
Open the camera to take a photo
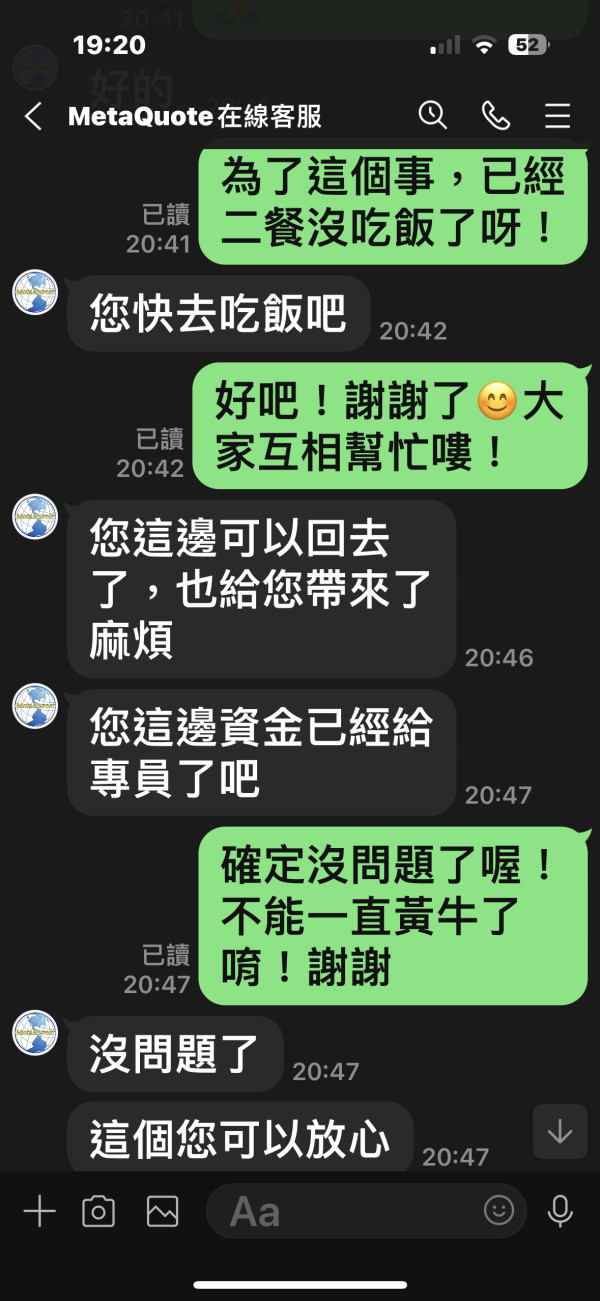tap(98, 1212)
